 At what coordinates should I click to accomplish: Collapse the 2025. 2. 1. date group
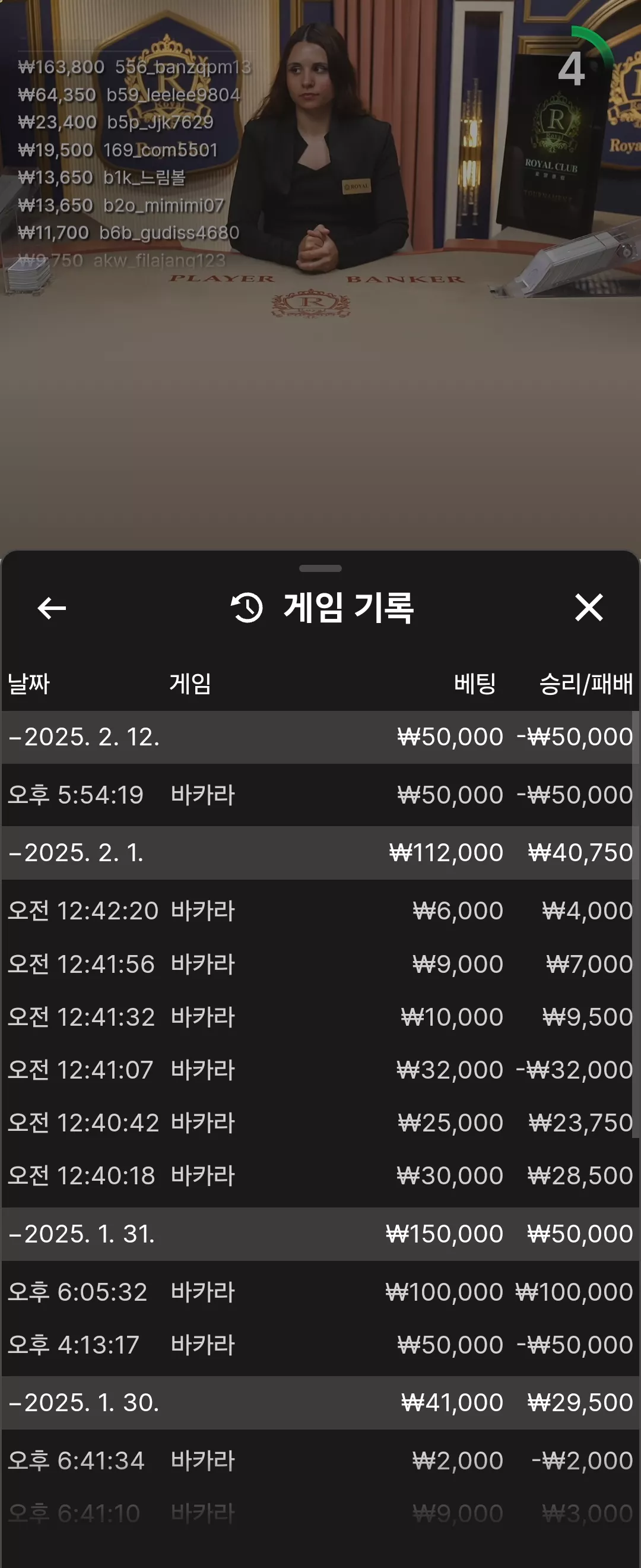320,853
